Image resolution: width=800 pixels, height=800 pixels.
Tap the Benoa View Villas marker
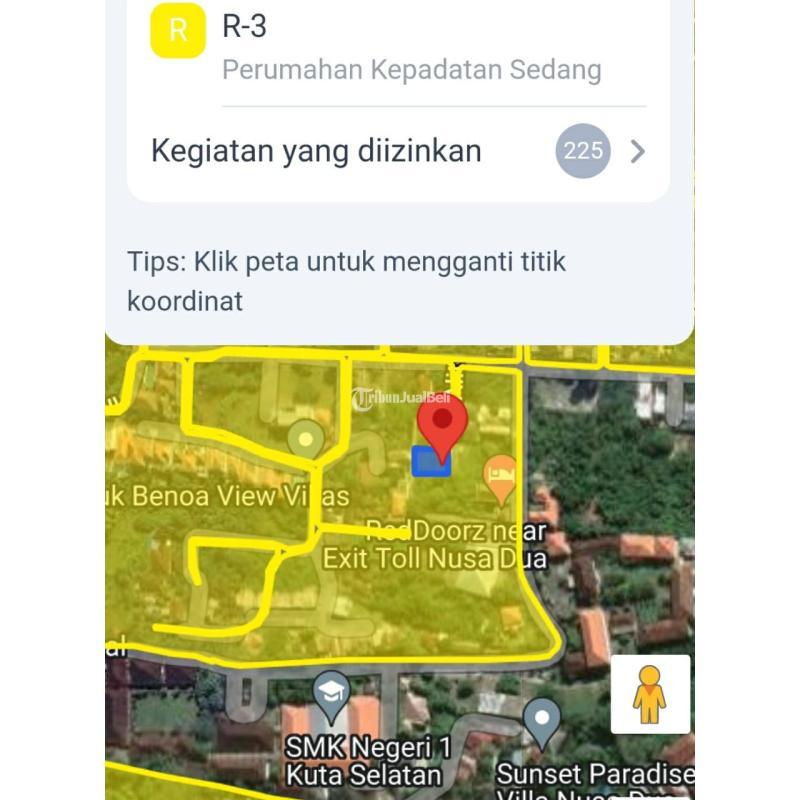tap(305, 440)
